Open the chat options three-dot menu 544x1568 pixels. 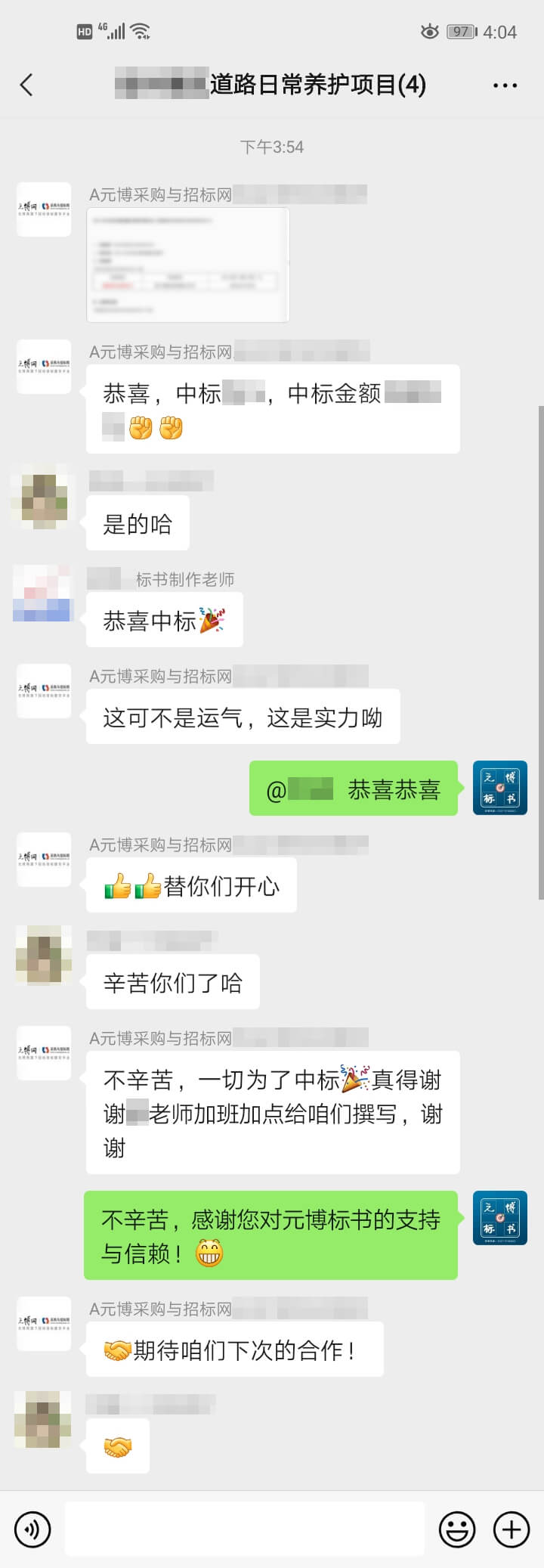tap(505, 85)
